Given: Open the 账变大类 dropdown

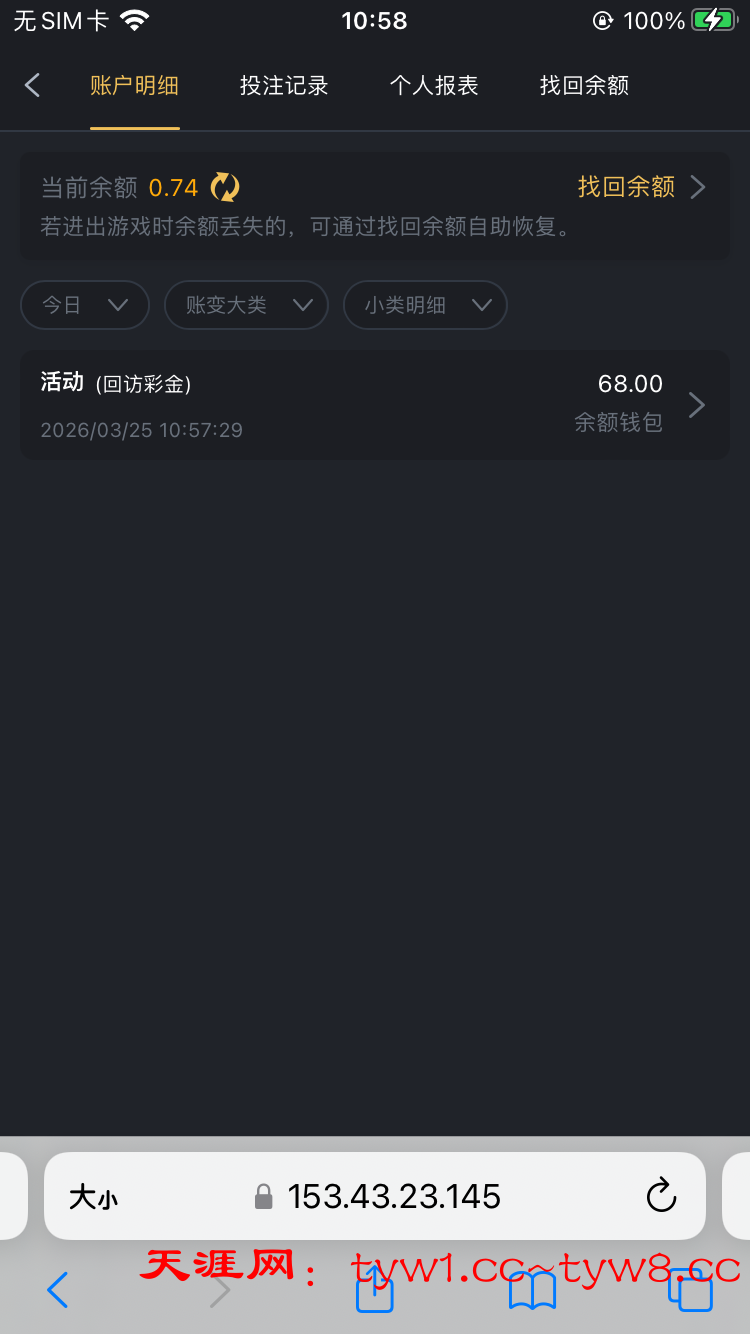Looking at the screenshot, I should click(x=246, y=305).
